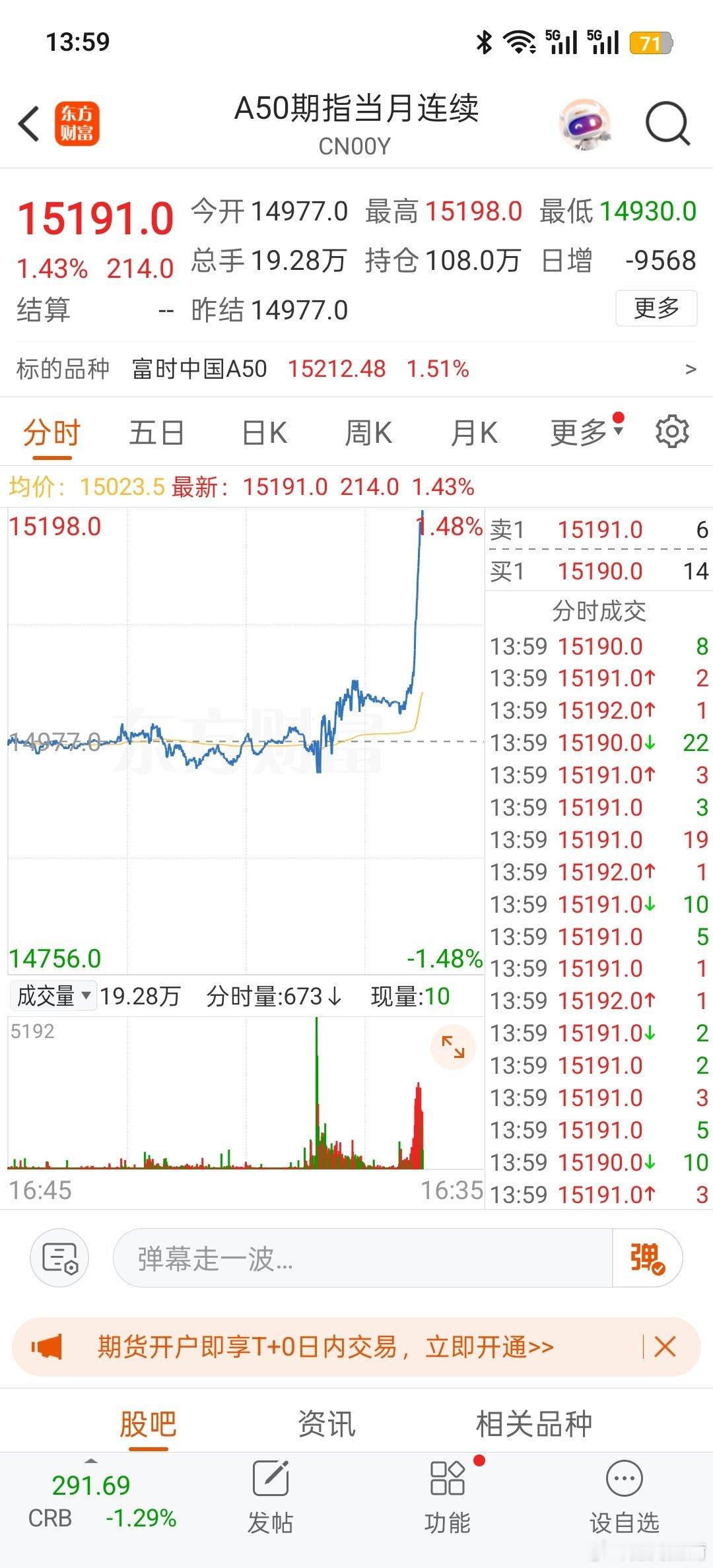The width and height of the screenshot is (713, 1568).
Task: Go back using the back arrow
Action: [28, 123]
